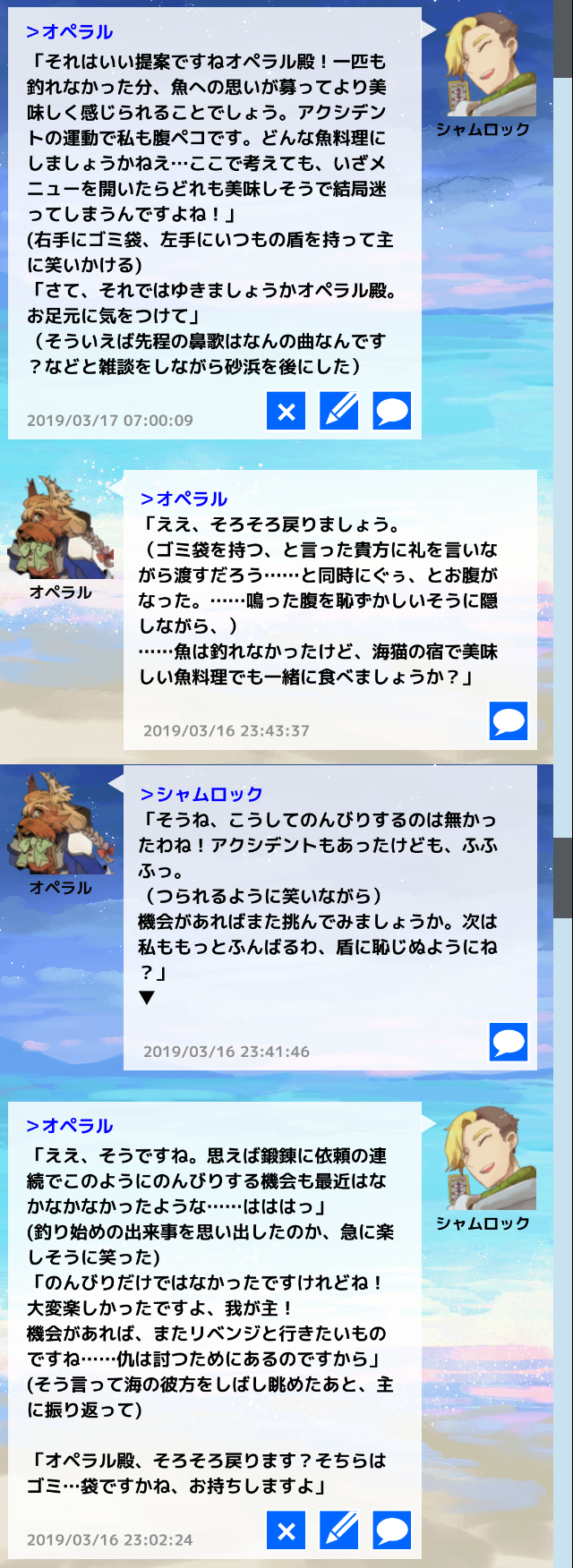Open the >オペラル link in the 07:00:09 post
This screenshot has height=1568, width=573.
pos(70,32)
